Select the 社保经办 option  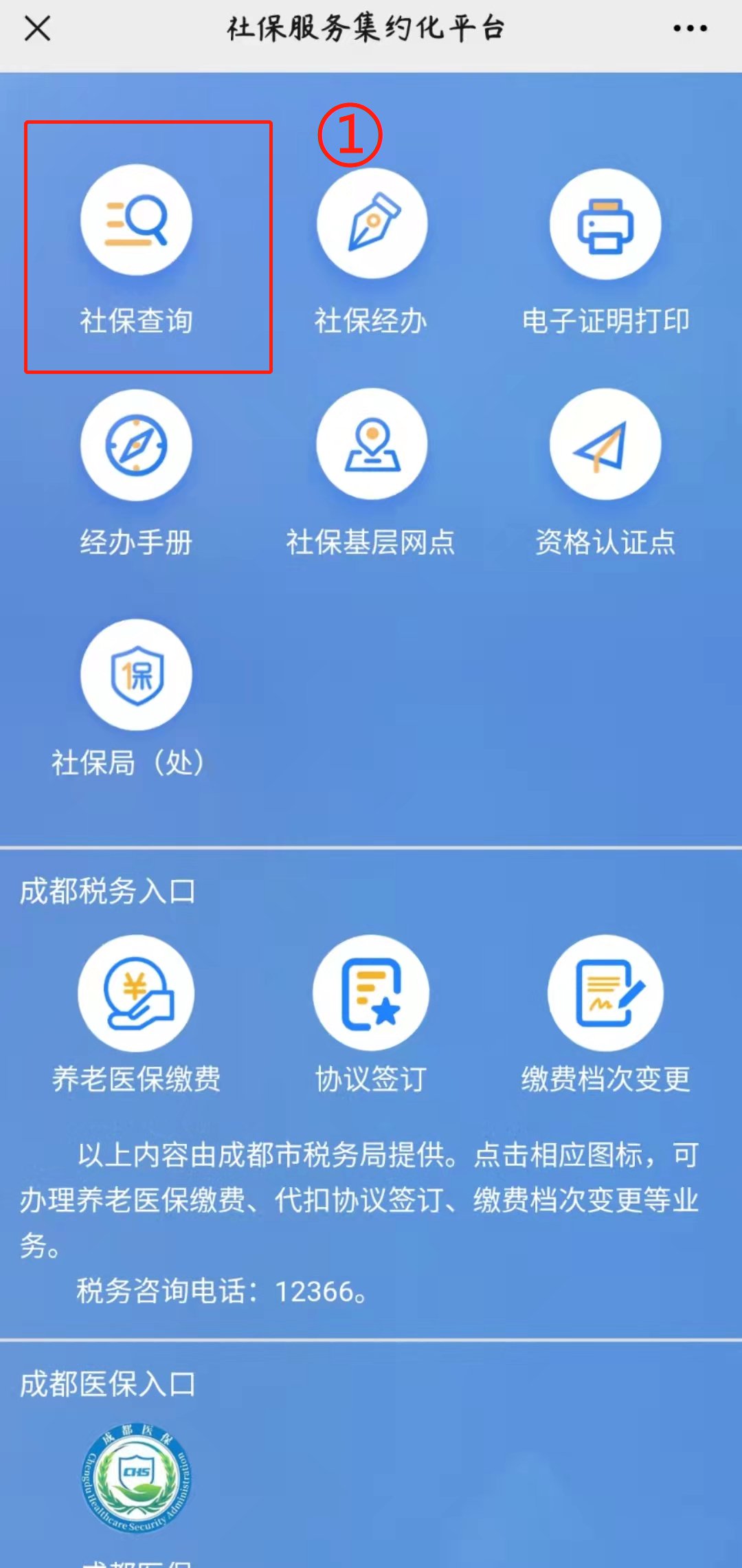coord(372,223)
